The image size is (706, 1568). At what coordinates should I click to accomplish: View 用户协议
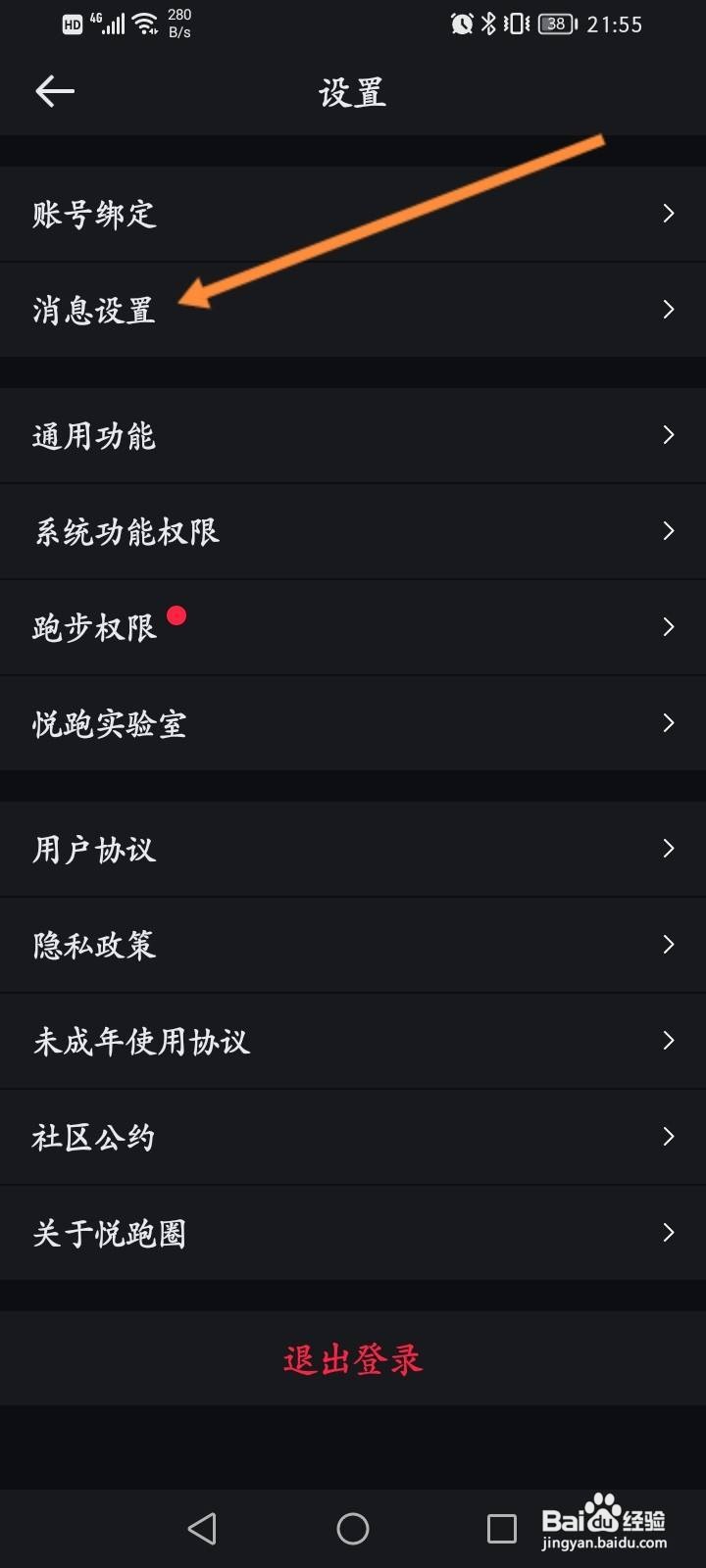pos(353,849)
